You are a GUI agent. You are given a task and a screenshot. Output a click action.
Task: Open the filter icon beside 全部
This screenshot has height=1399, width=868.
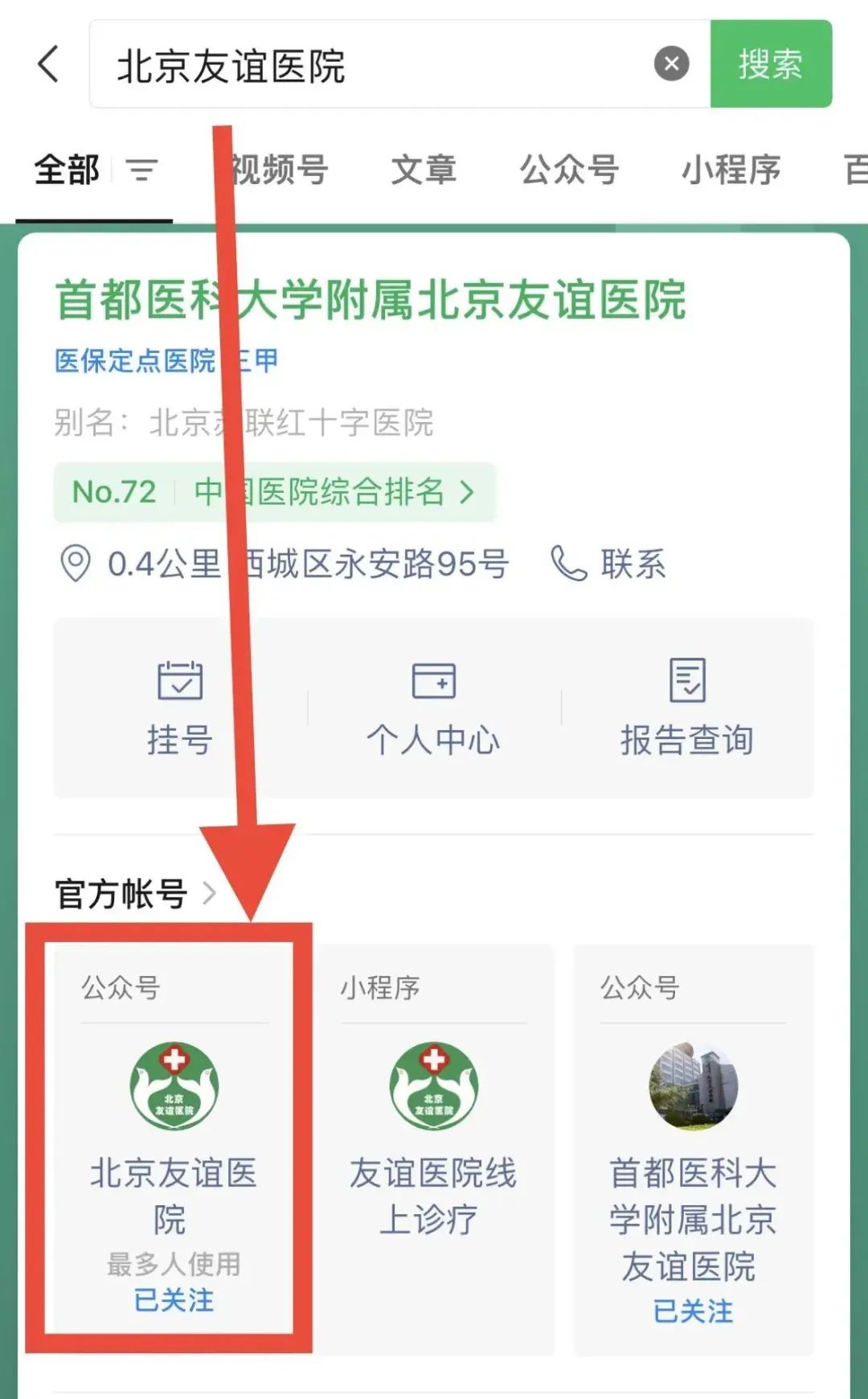pos(141,170)
